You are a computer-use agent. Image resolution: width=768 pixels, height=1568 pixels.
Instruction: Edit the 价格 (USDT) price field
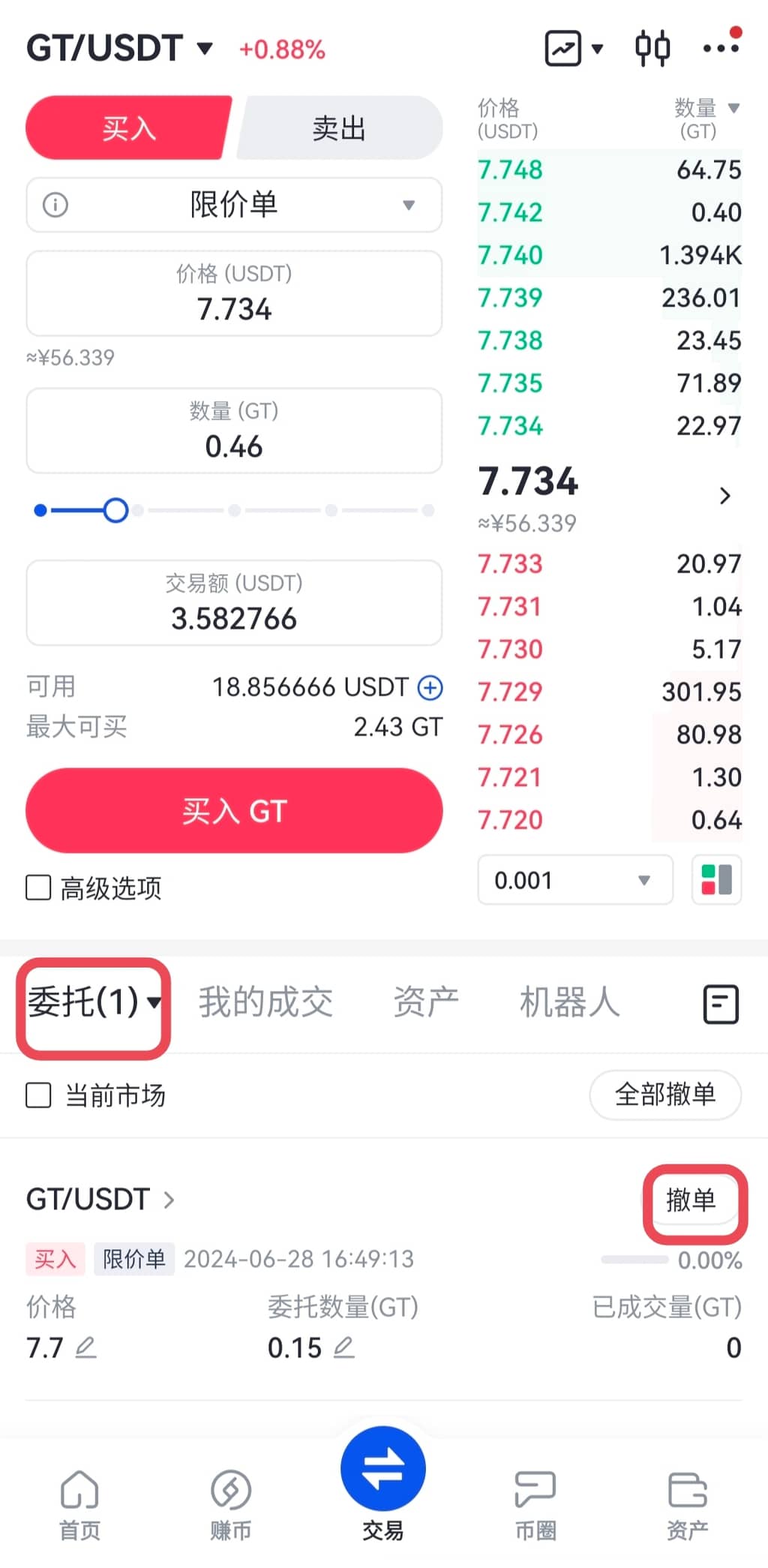click(x=234, y=294)
